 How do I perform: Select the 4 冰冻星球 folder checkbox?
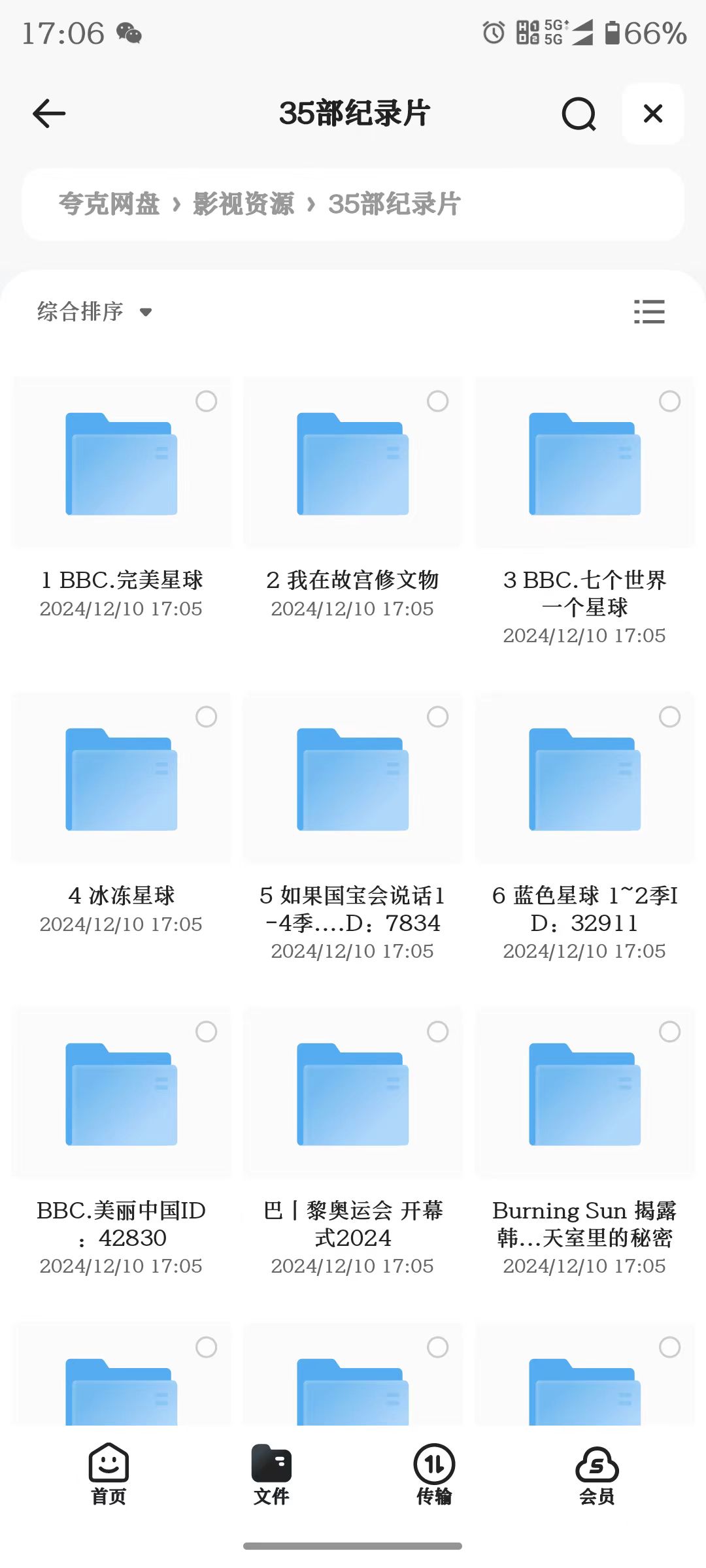pyautogui.click(x=207, y=717)
